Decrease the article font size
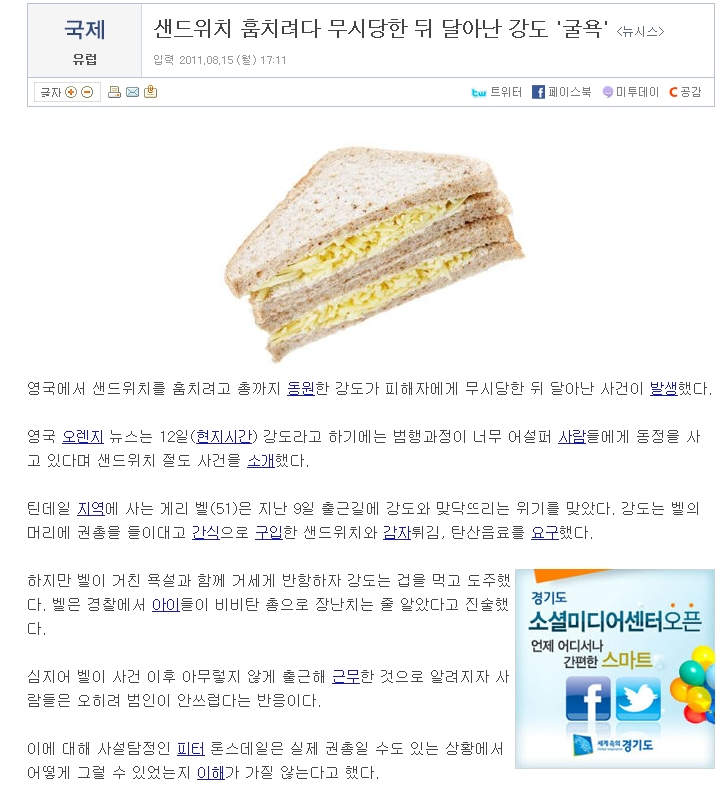The height and width of the screenshot is (791, 727). [x=86, y=92]
